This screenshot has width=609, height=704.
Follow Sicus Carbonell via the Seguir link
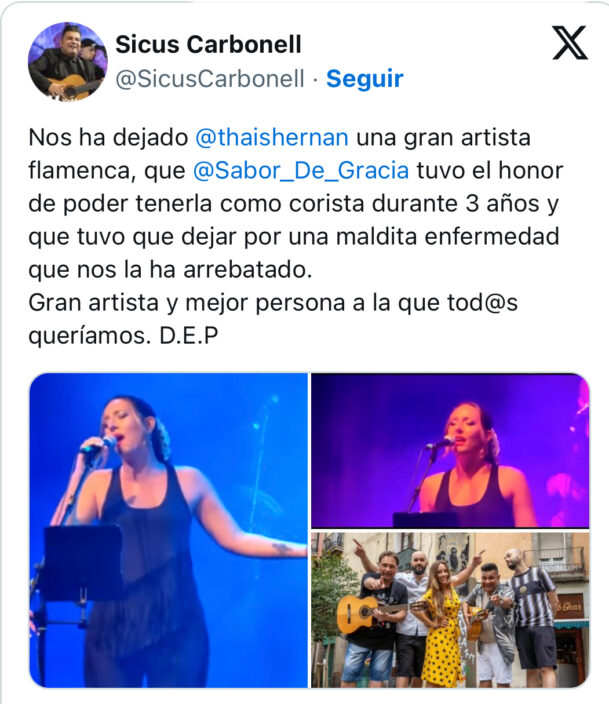(364, 79)
